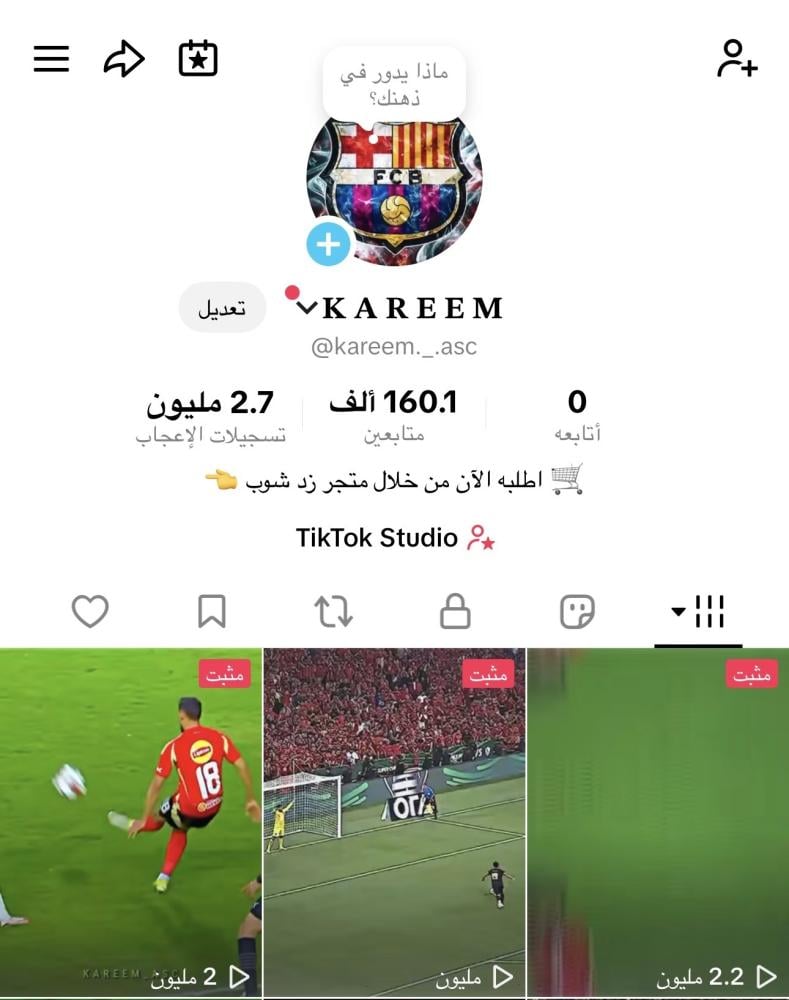Switch to the liked videos heart tab
The height and width of the screenshot is (1000, 789).
[x=90, y=611]
